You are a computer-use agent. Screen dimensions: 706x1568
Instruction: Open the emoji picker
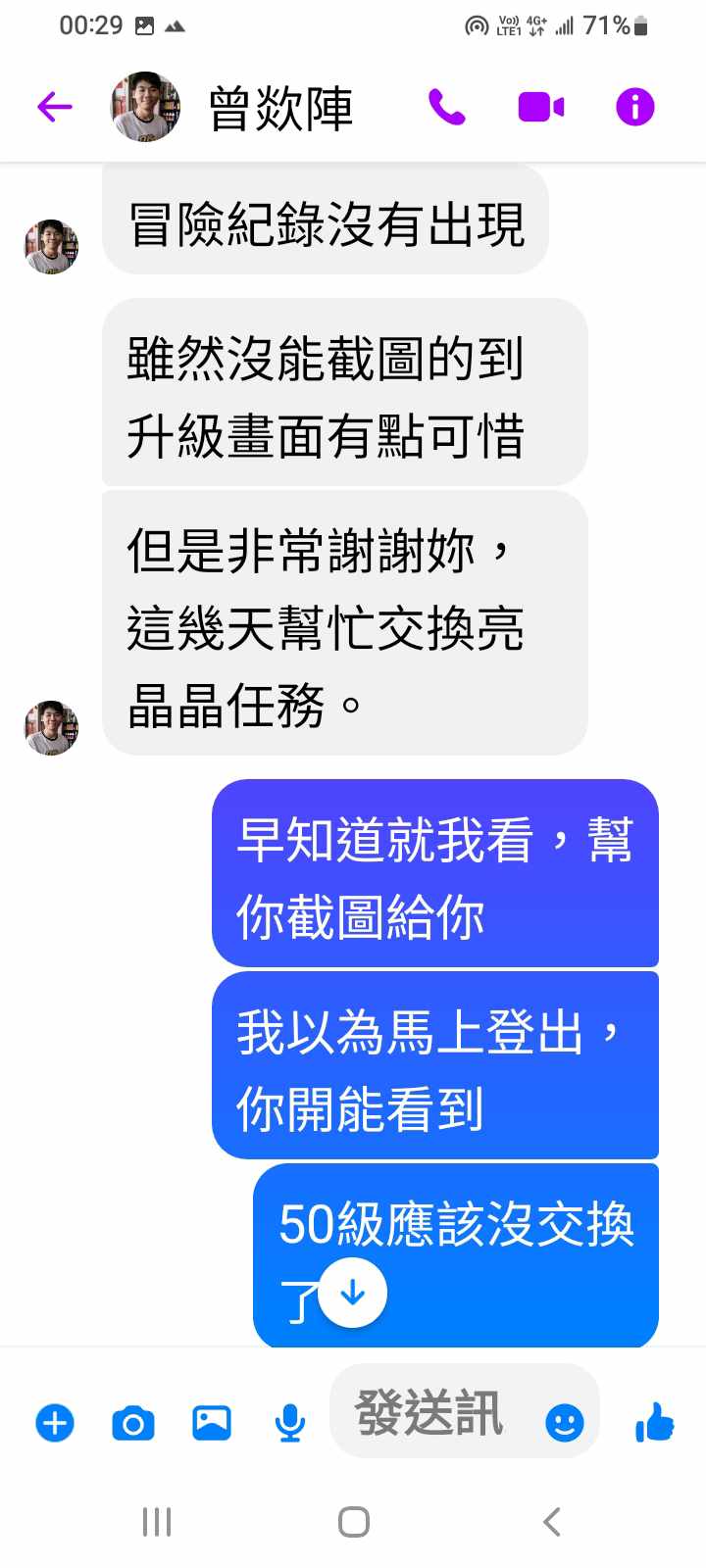pos(564,1422)
